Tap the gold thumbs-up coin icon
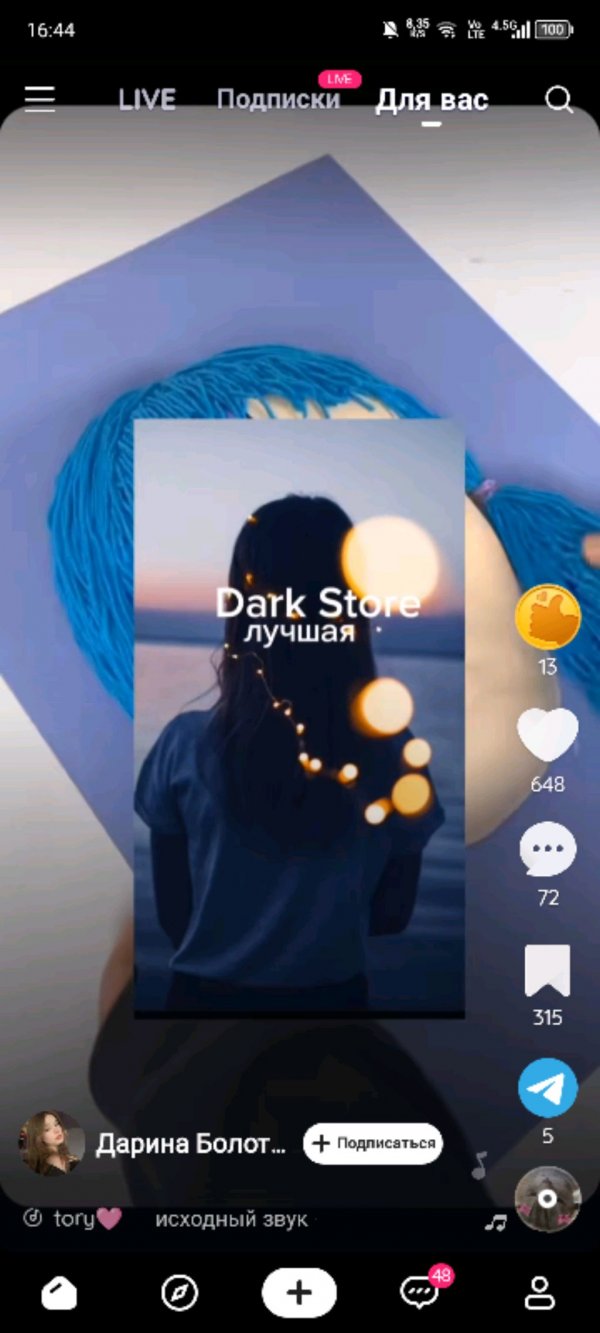 [x=547, y=619]
